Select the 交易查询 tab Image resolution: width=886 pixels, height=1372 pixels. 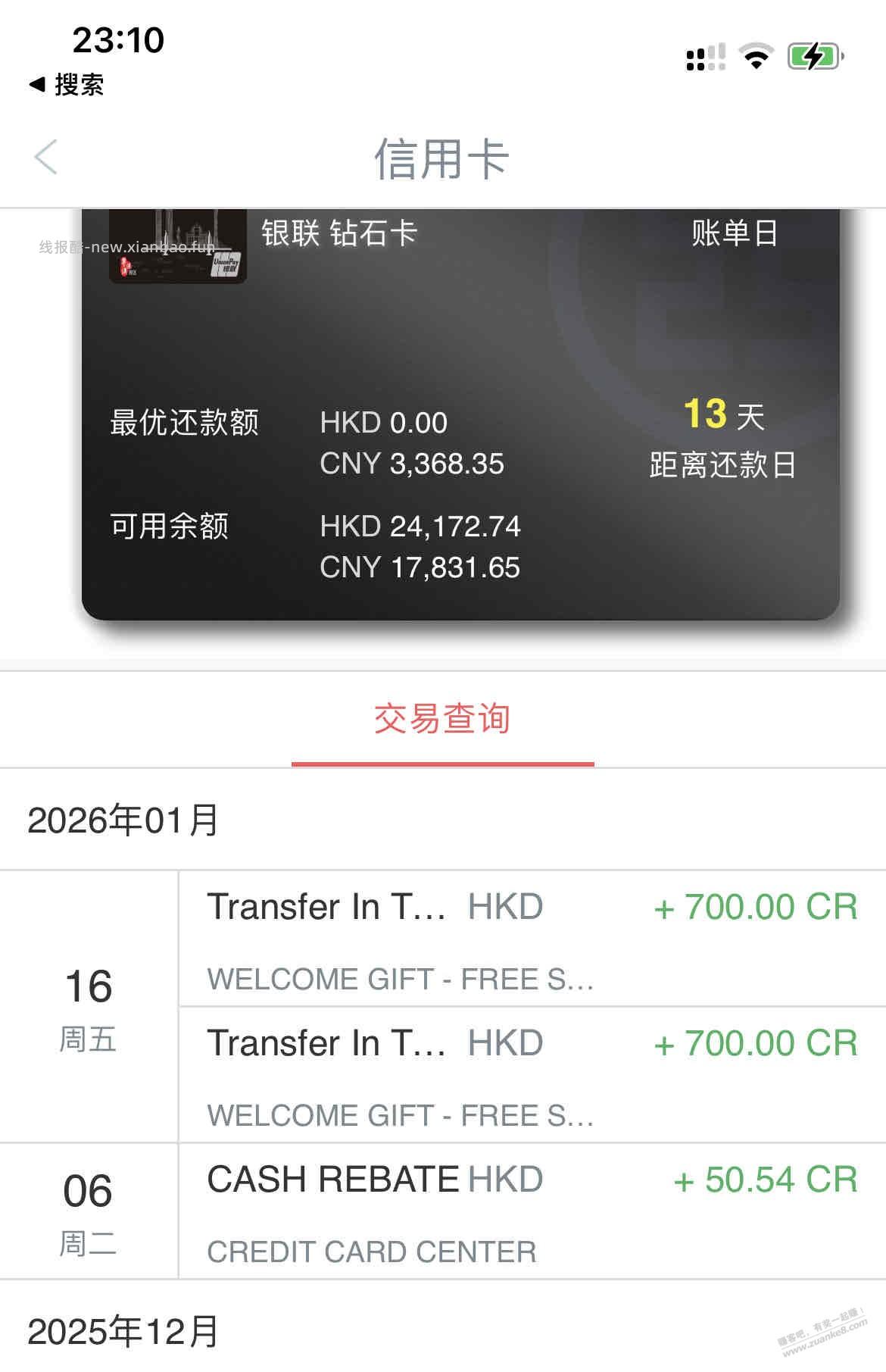coord(443,721)
